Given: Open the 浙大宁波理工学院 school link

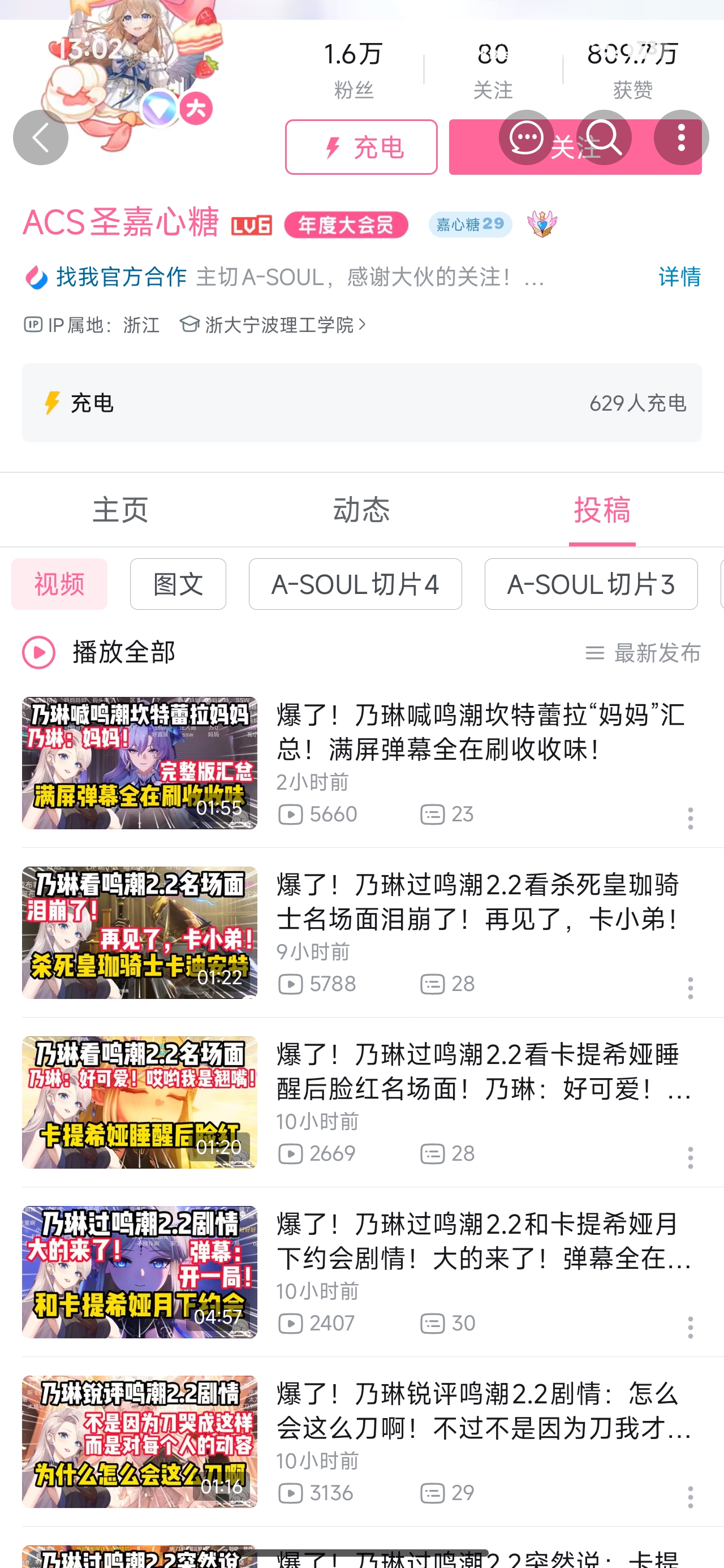Looking at the screenshot, I should (273, 325).
